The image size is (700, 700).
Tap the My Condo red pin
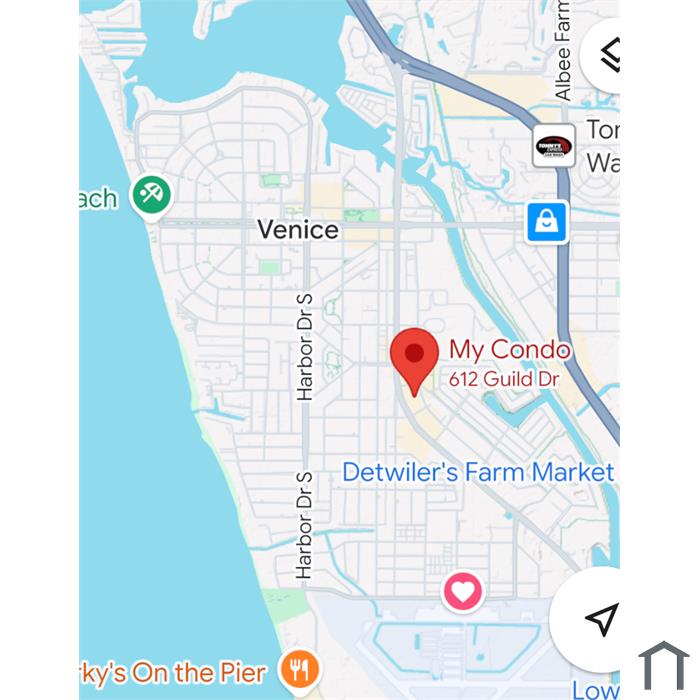[413, 357]
